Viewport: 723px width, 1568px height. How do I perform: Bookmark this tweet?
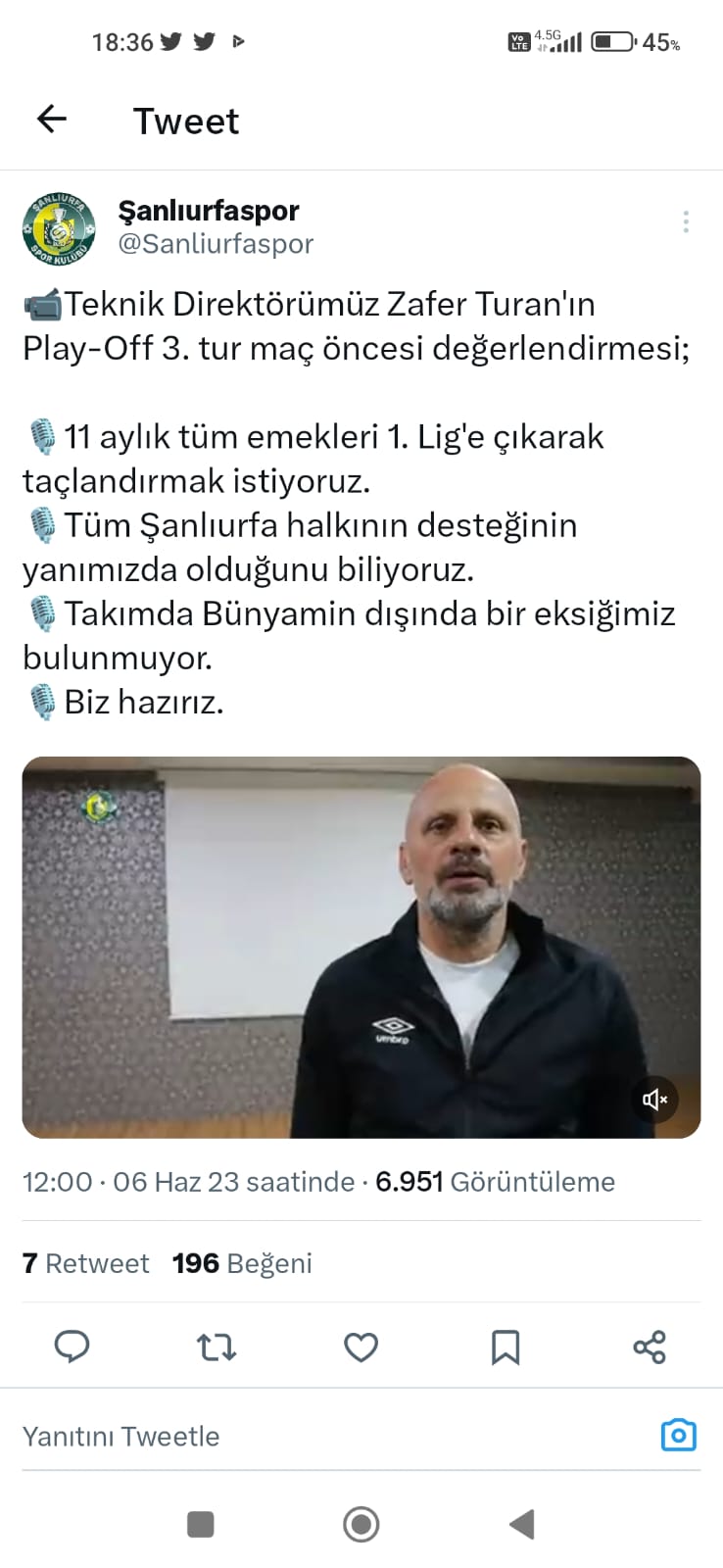[x=505, y=1347]
